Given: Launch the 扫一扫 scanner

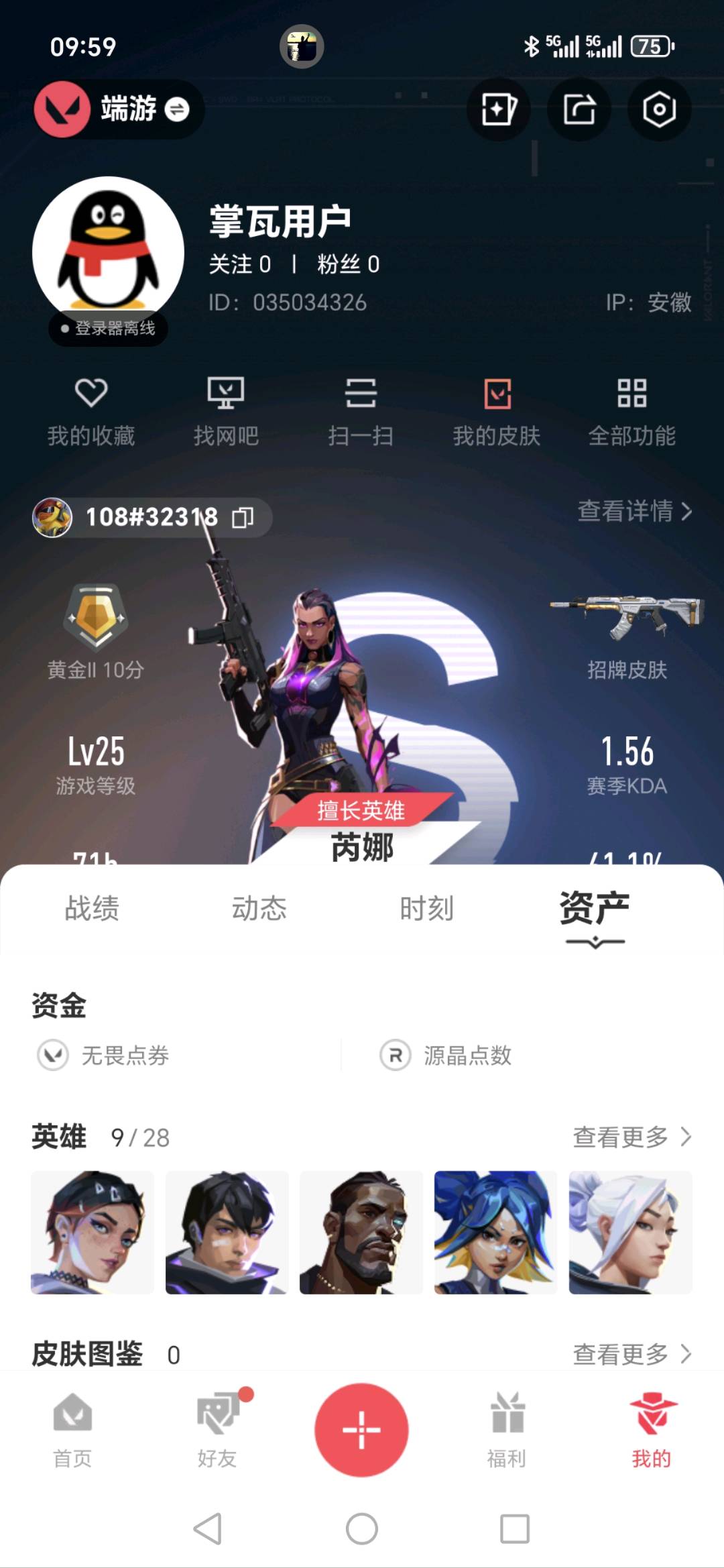Looking at the screenshot, I should [361, 410].
